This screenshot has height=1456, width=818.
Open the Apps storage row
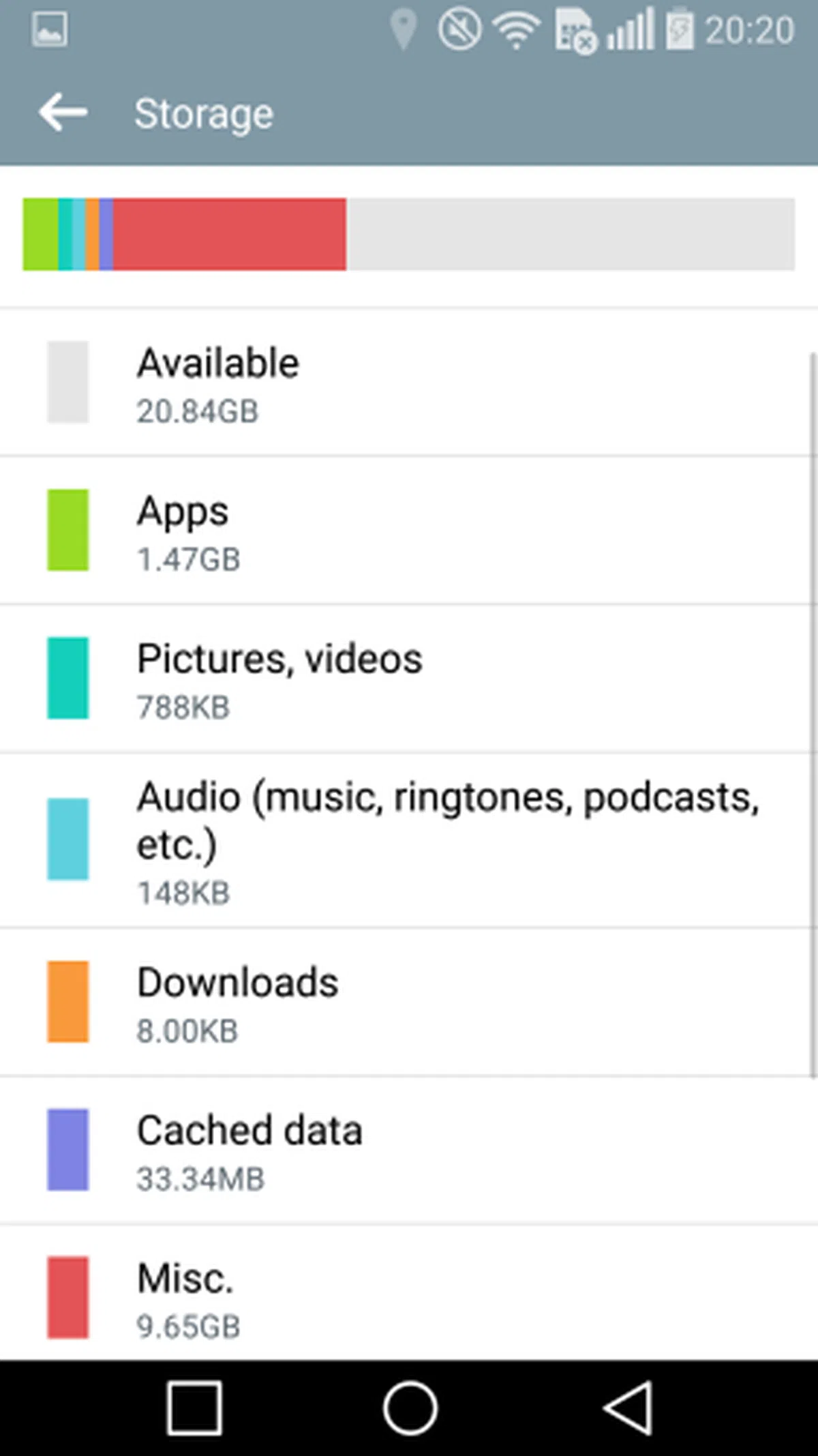point(409,531)
